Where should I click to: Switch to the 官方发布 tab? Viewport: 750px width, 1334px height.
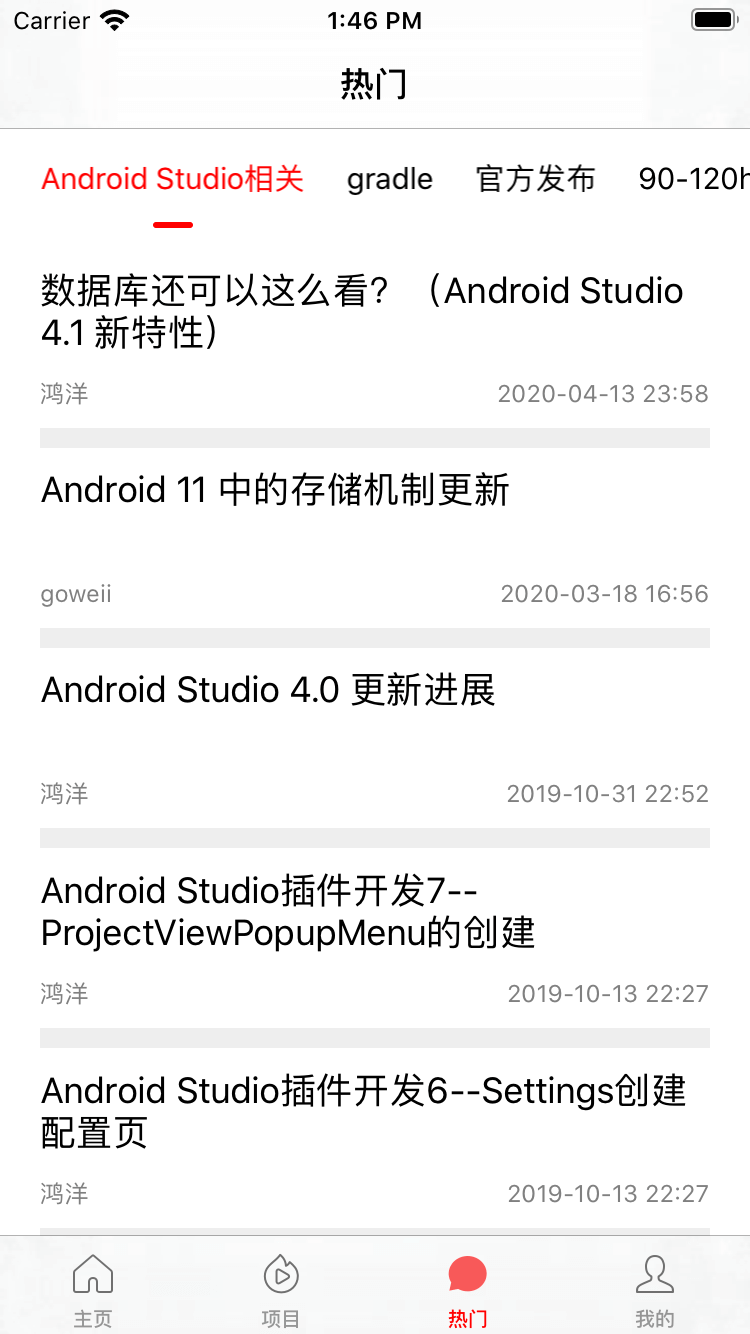[536, 179]
